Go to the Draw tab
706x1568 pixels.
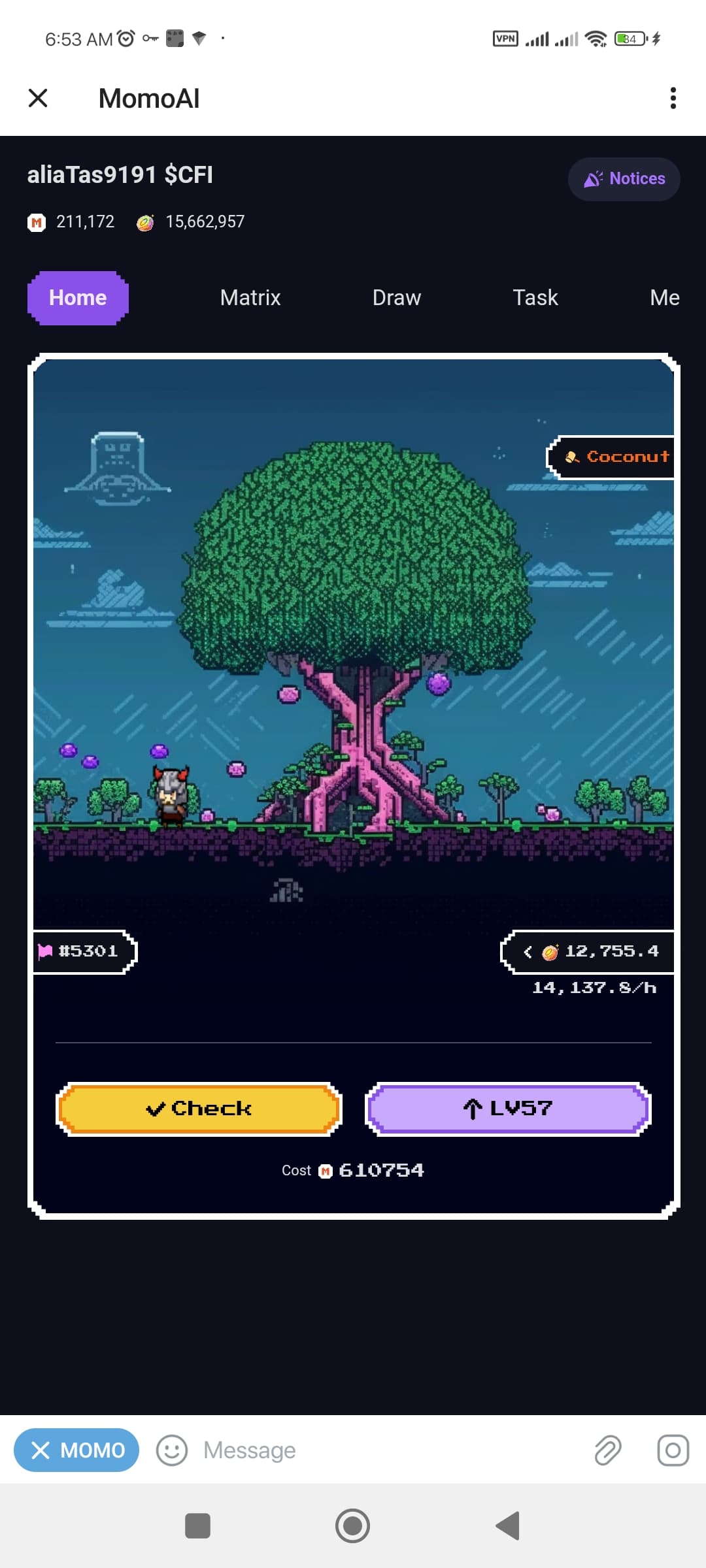click(397, 298)
